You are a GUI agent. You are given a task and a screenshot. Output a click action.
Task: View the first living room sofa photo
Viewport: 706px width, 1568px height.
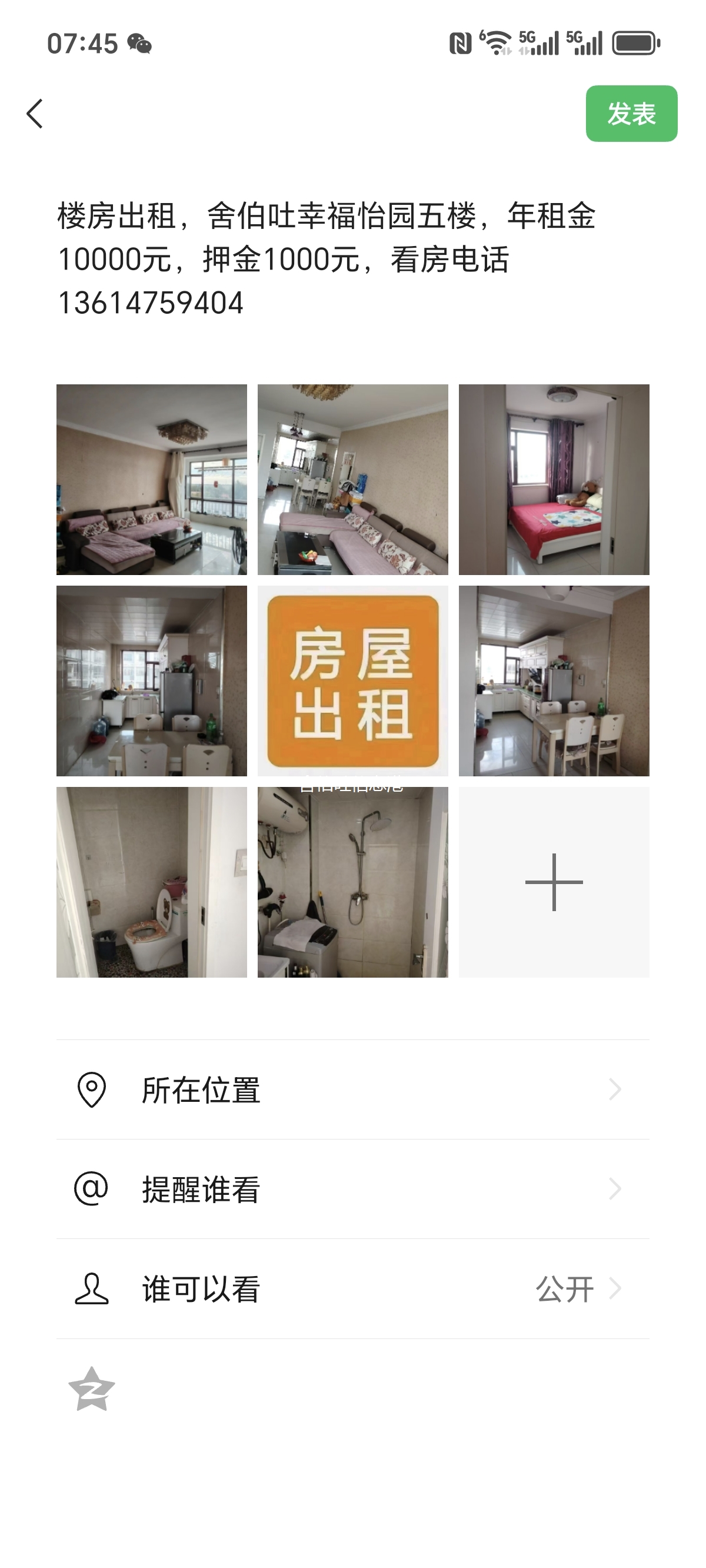[152, 480]
